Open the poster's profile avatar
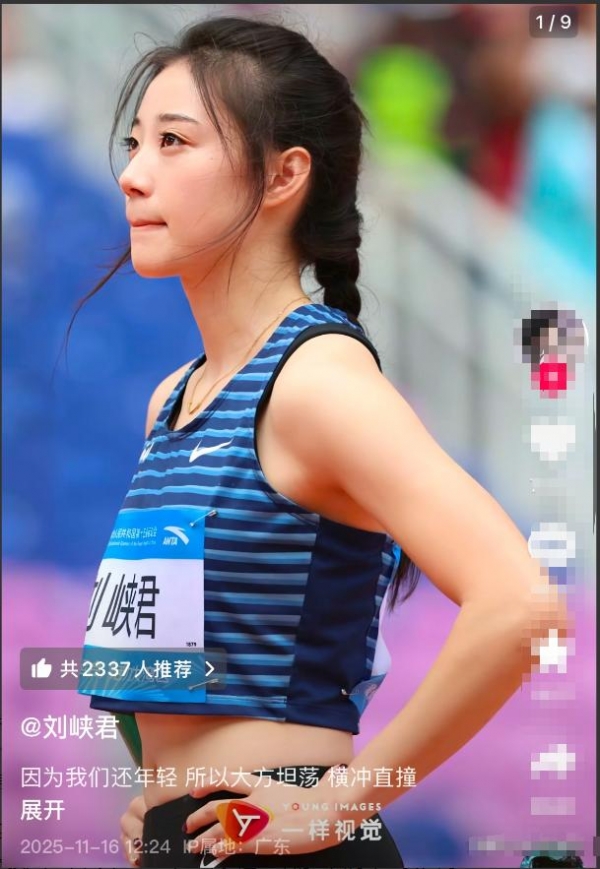600x869 pixels. point(552,336)
